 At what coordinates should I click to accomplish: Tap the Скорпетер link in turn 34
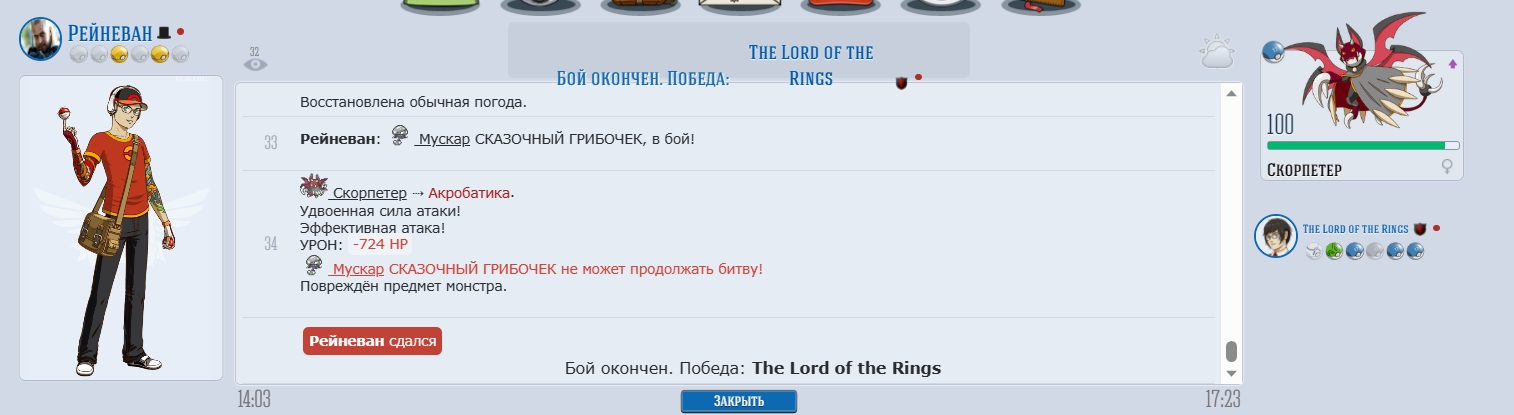pos(369,192)
